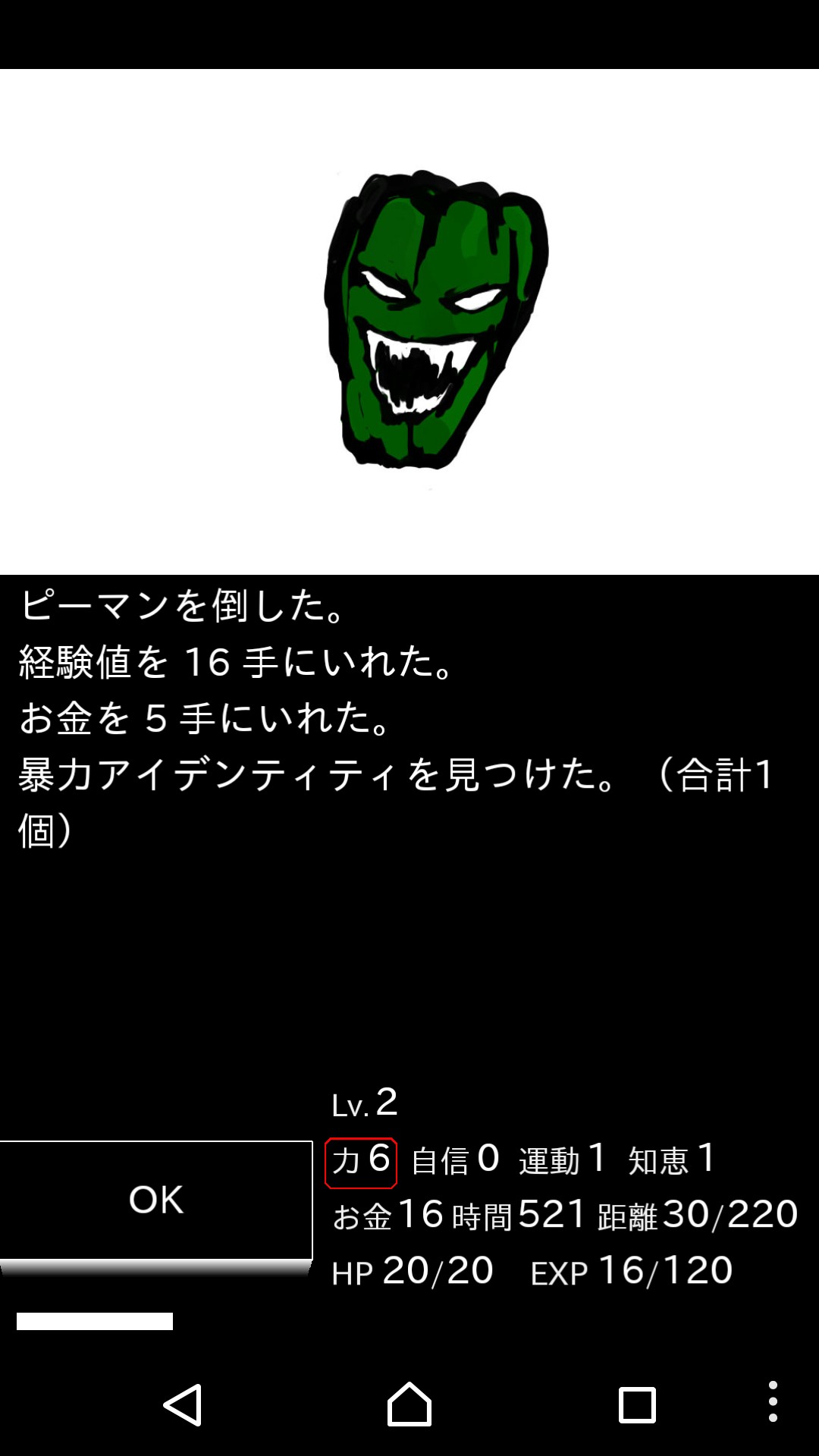The height and width of the screenshot is (1456, 819).
Task: Tap OK to dismiss the battle result
Action: click(156, 1200)
